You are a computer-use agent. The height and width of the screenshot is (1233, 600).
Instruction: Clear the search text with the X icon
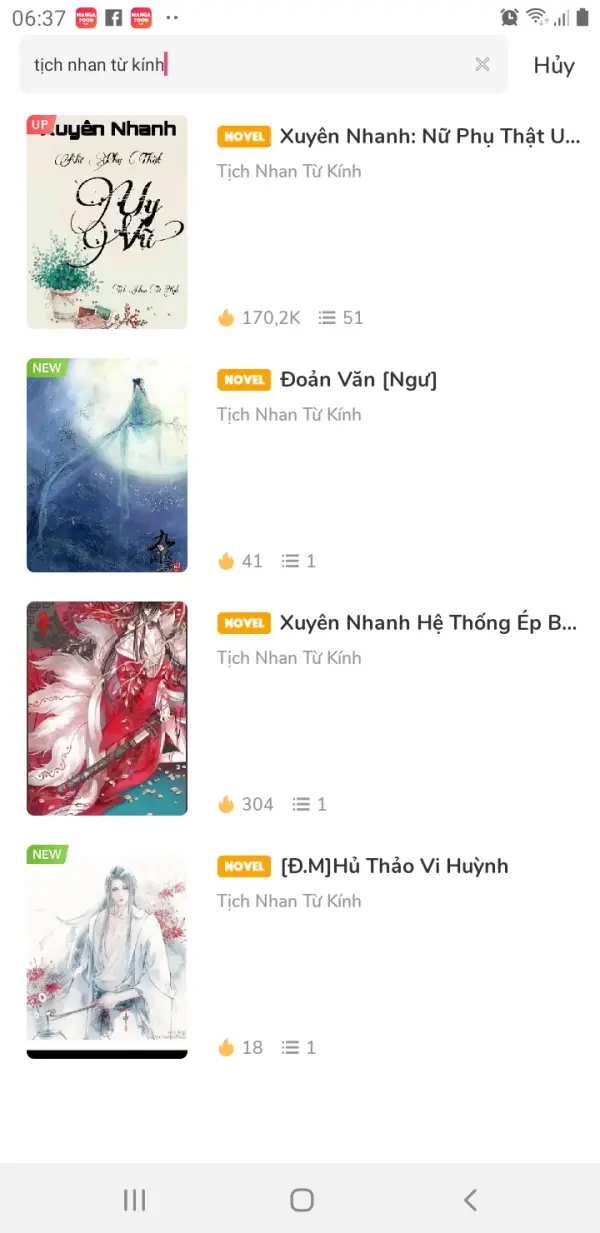[x=482, y=65]
